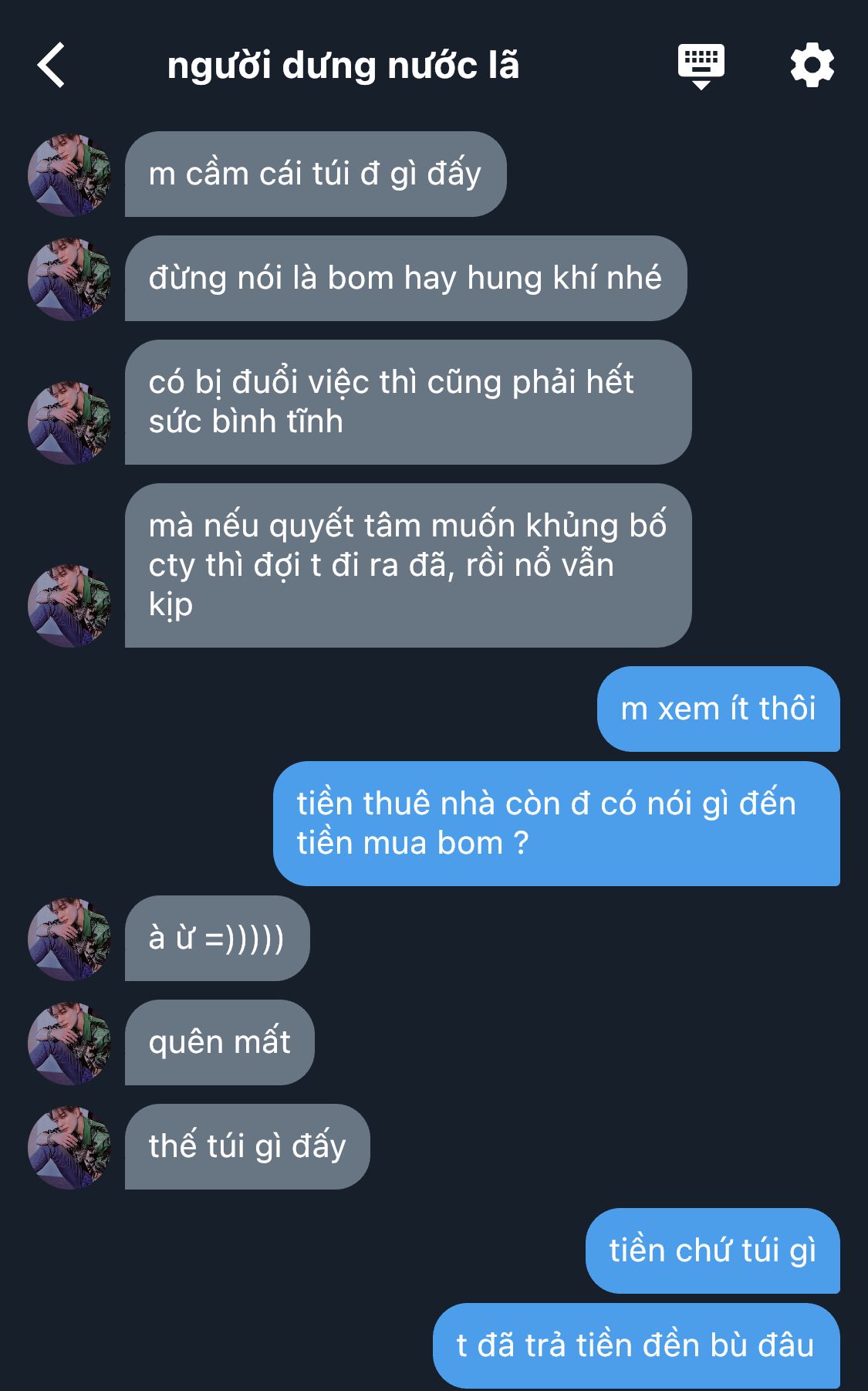The width and height of the screenshot is (868, 1391).
Task: Hide the keyboard with the keyboard icon
Action: [701, 66]
